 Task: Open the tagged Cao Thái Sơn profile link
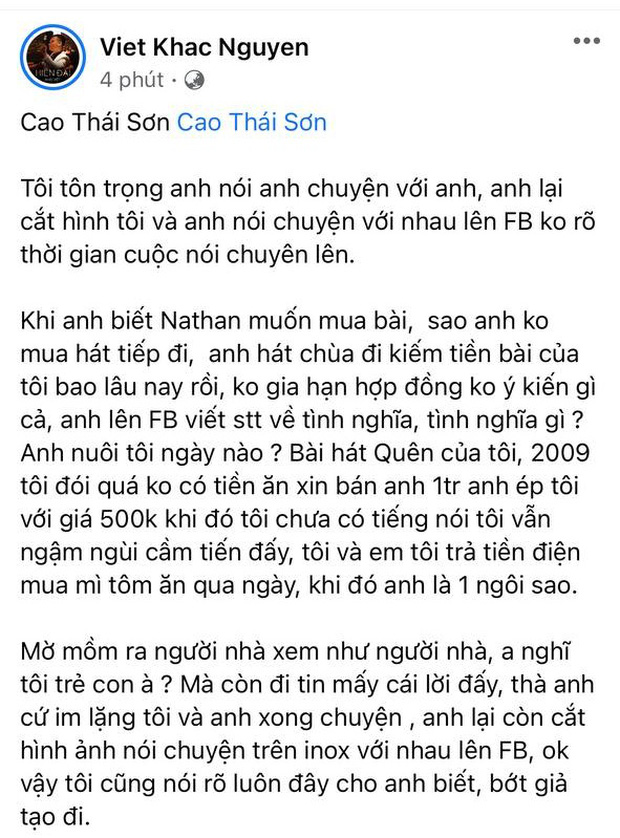(252, 122)
